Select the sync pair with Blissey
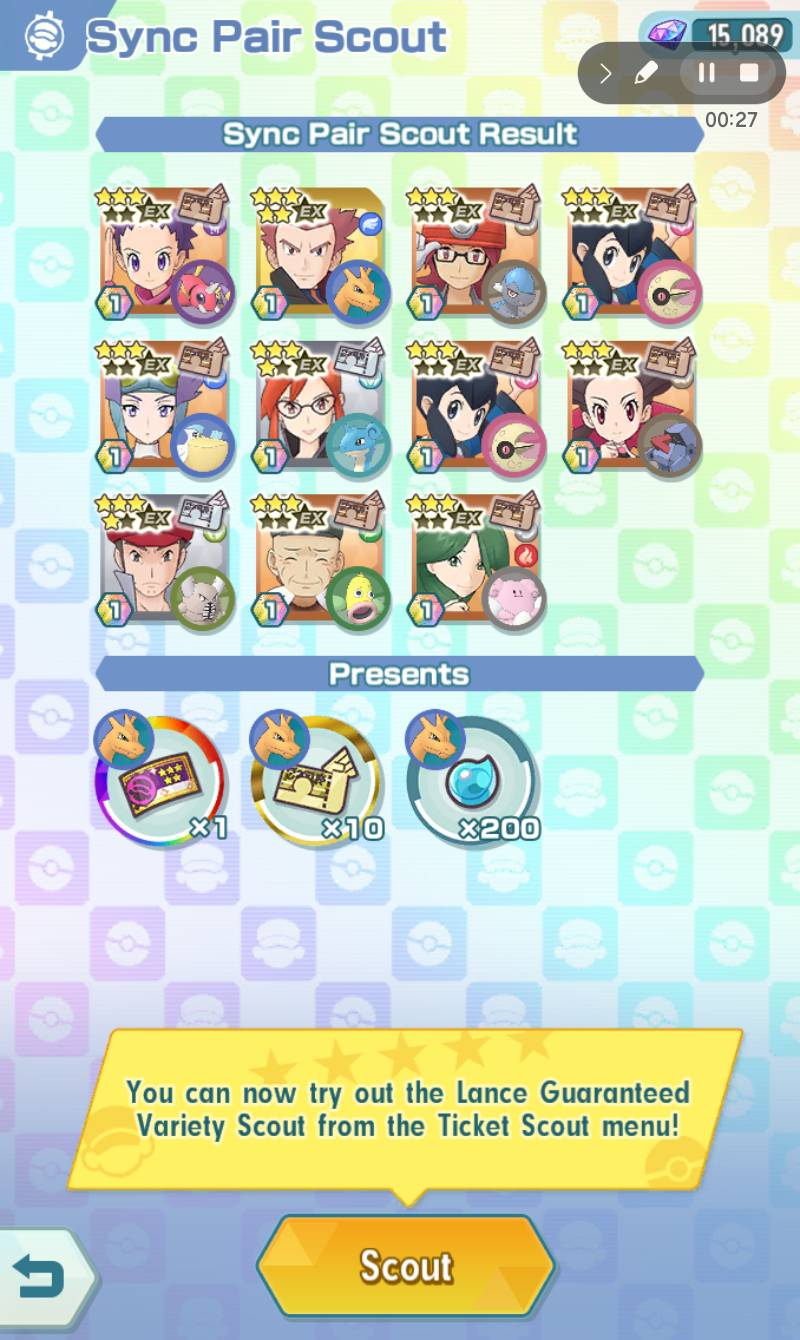The height and width of the screenshot is (1340, 800). click(x=477, y=560)
